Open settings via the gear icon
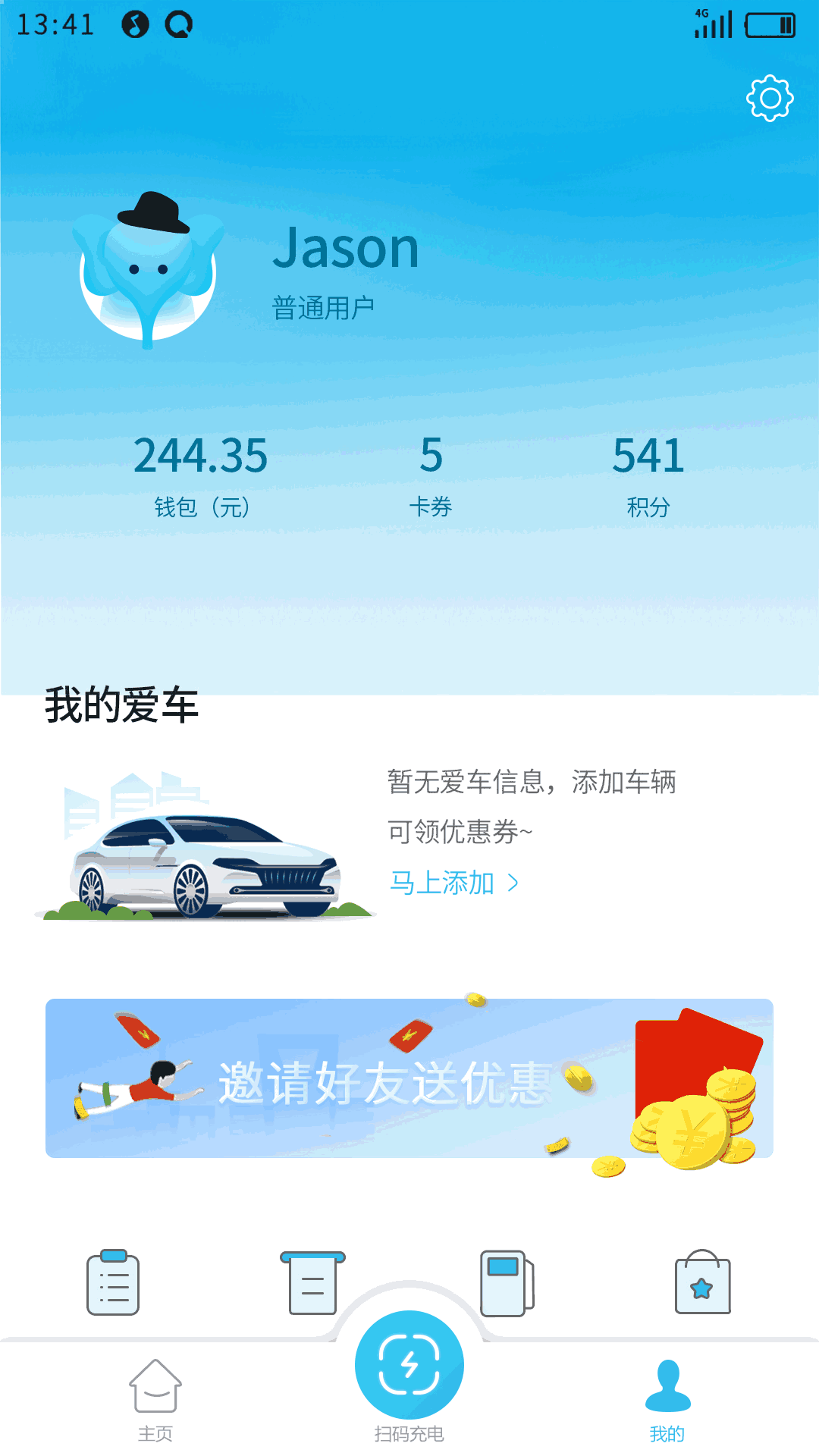Screen dimensions: 819x1456 pos(769,98)
